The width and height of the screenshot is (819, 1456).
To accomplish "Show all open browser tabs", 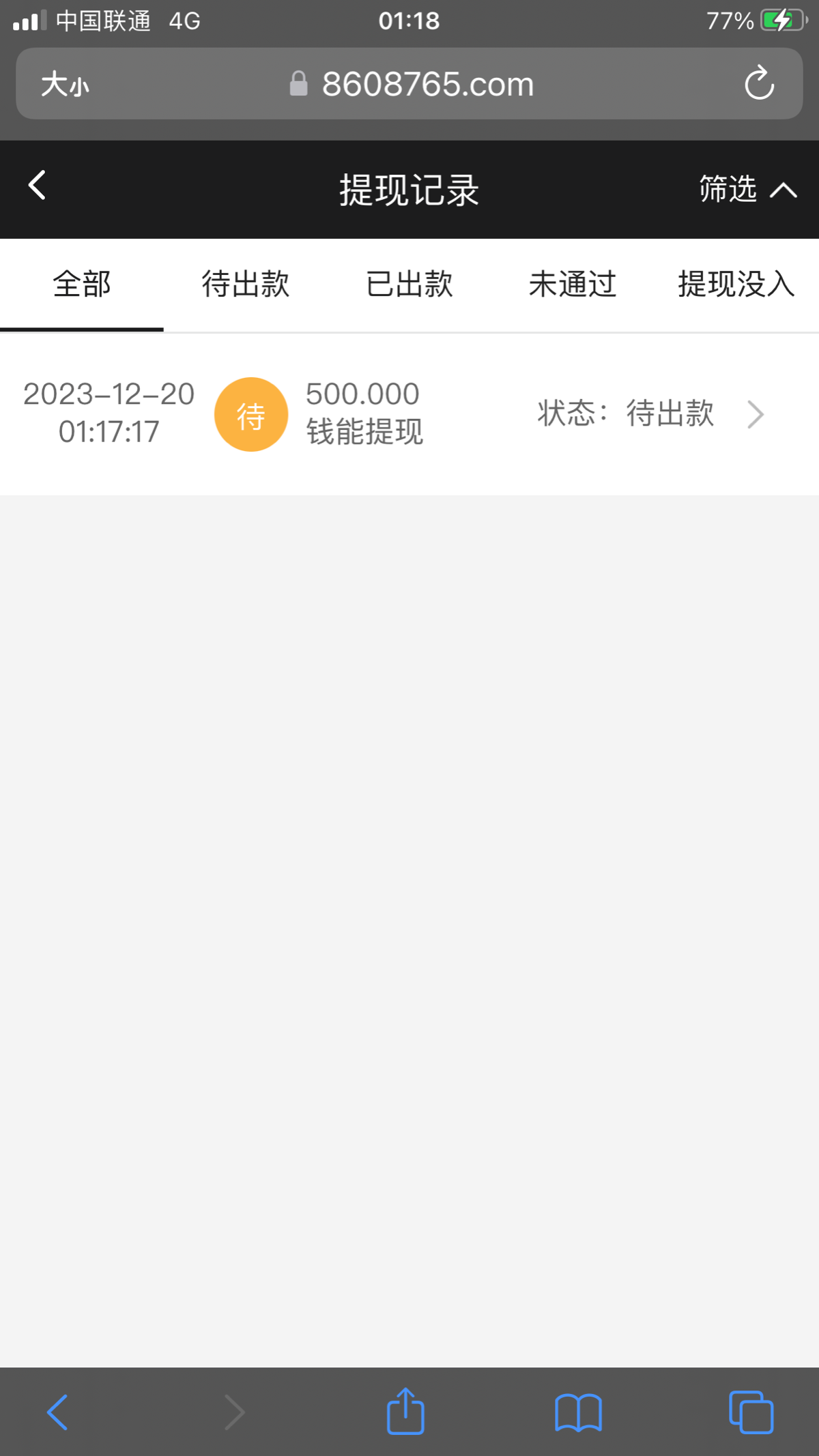I will click(751, 1412).
